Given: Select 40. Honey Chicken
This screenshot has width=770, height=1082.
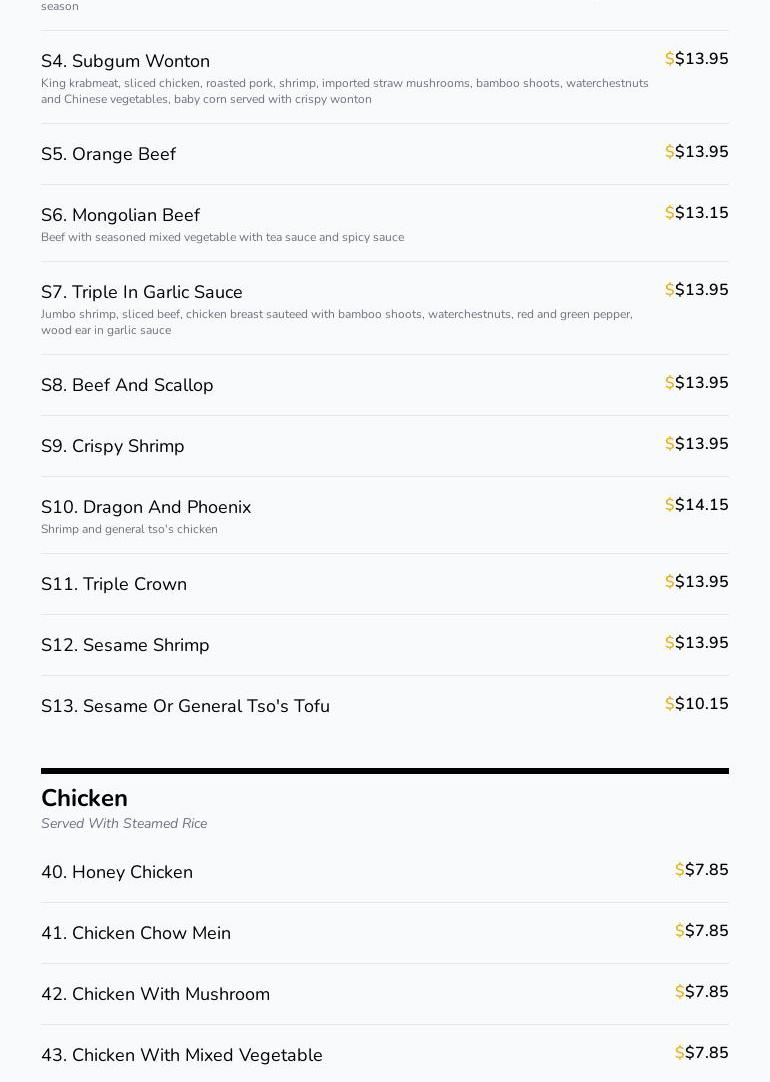Looking at the screenshot, I should tap(117, 873).
